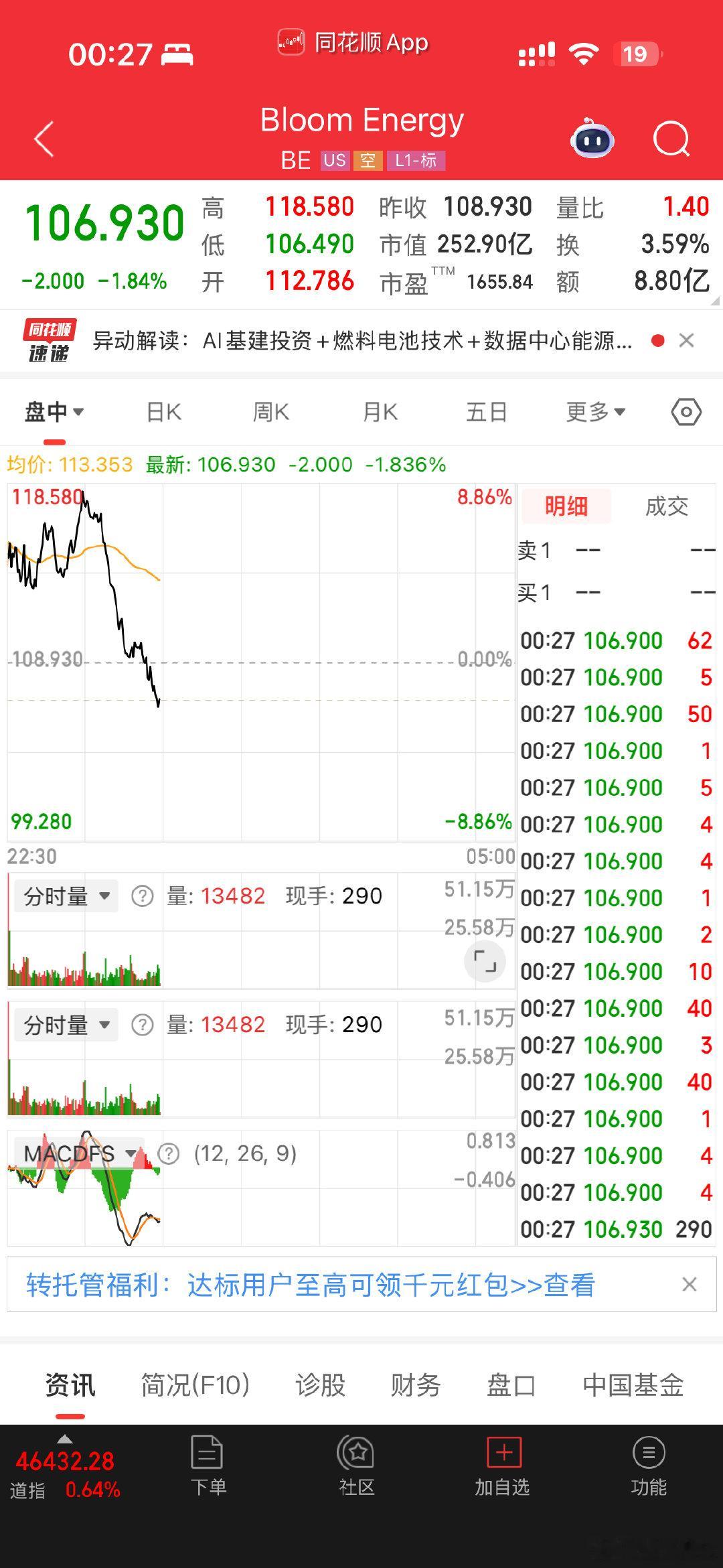Open the chart settings gear icon
723x1568 pixels.
(x=686, y=413)
